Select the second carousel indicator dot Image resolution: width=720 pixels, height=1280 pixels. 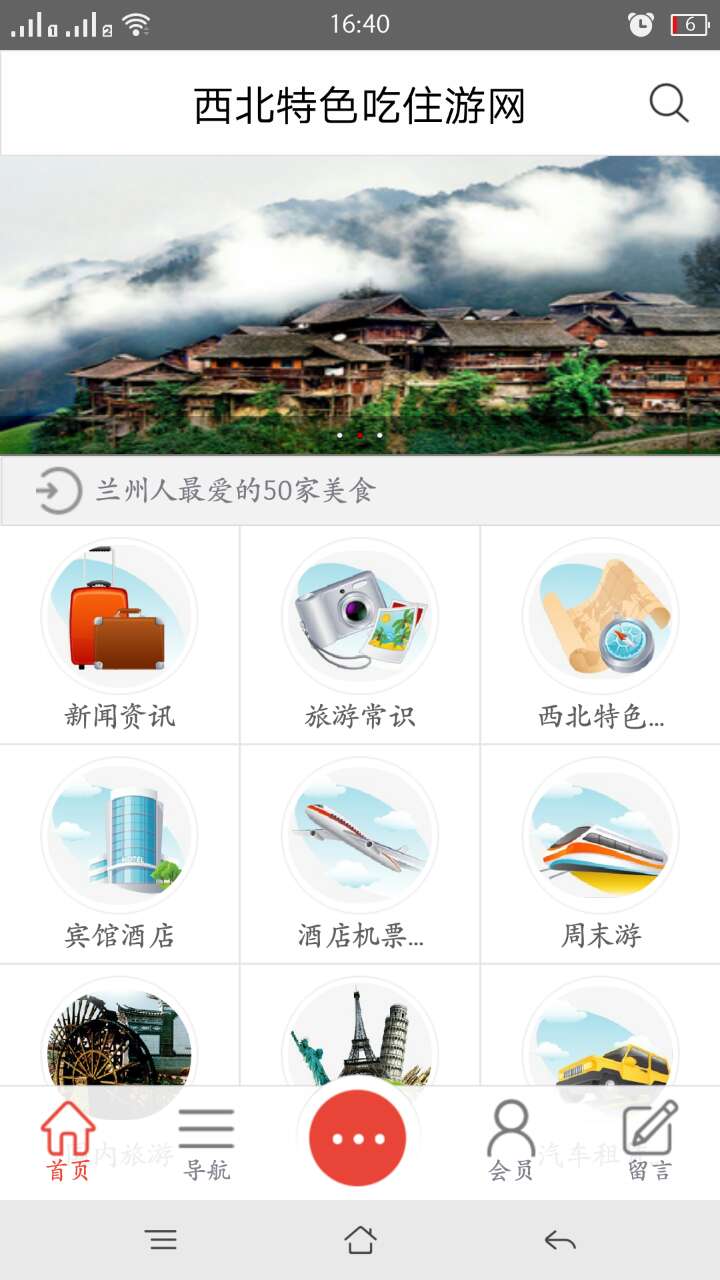360,435
